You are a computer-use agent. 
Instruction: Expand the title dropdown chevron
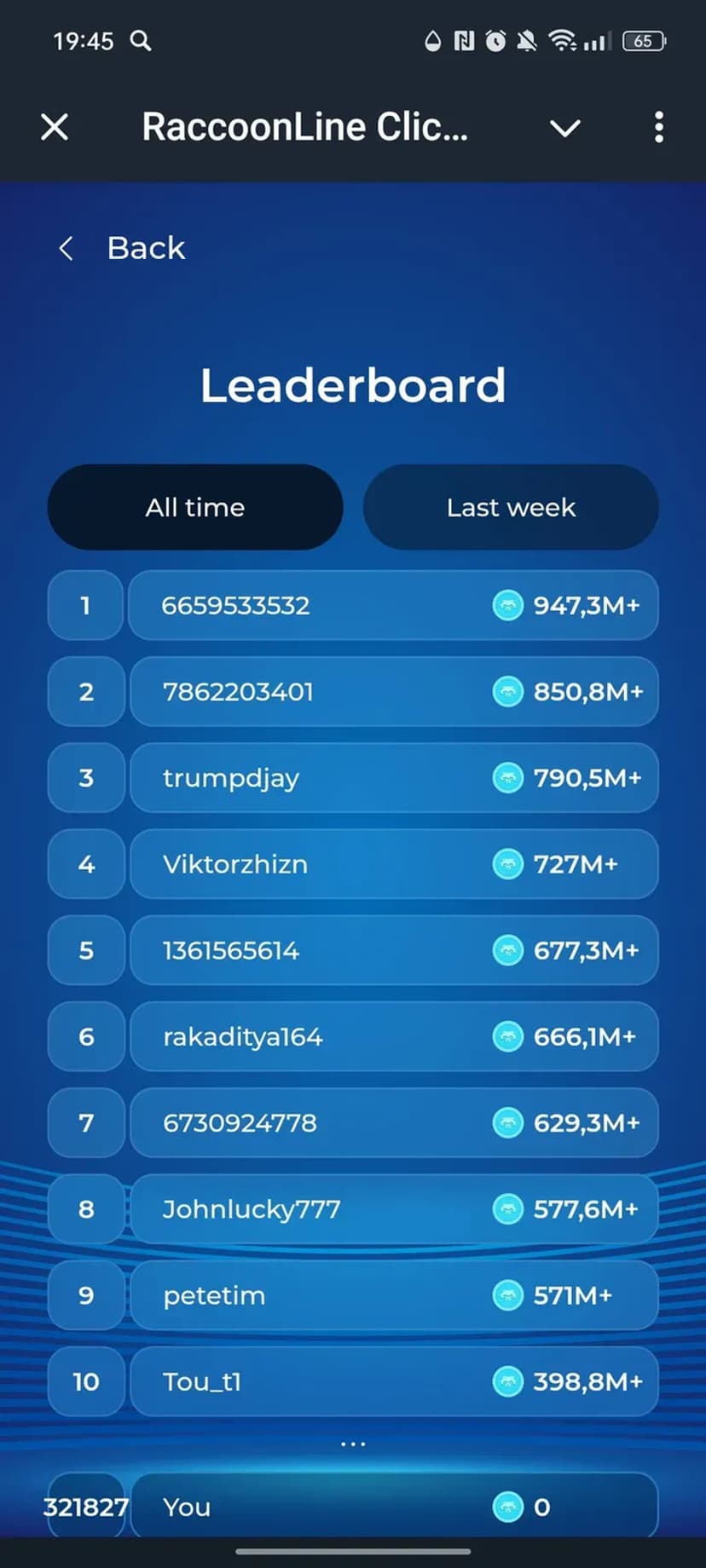(564, 128)
